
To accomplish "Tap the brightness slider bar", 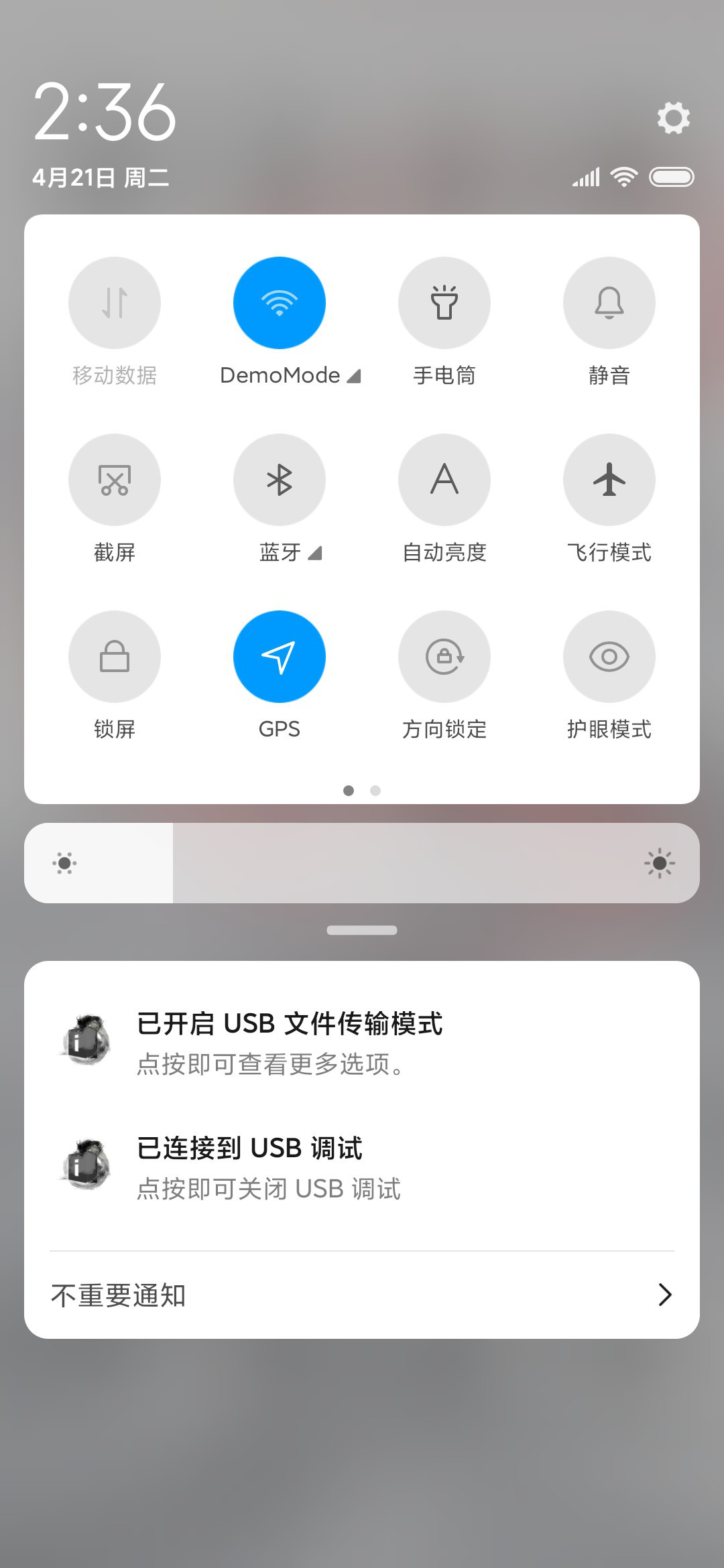I will coord(362,863).
